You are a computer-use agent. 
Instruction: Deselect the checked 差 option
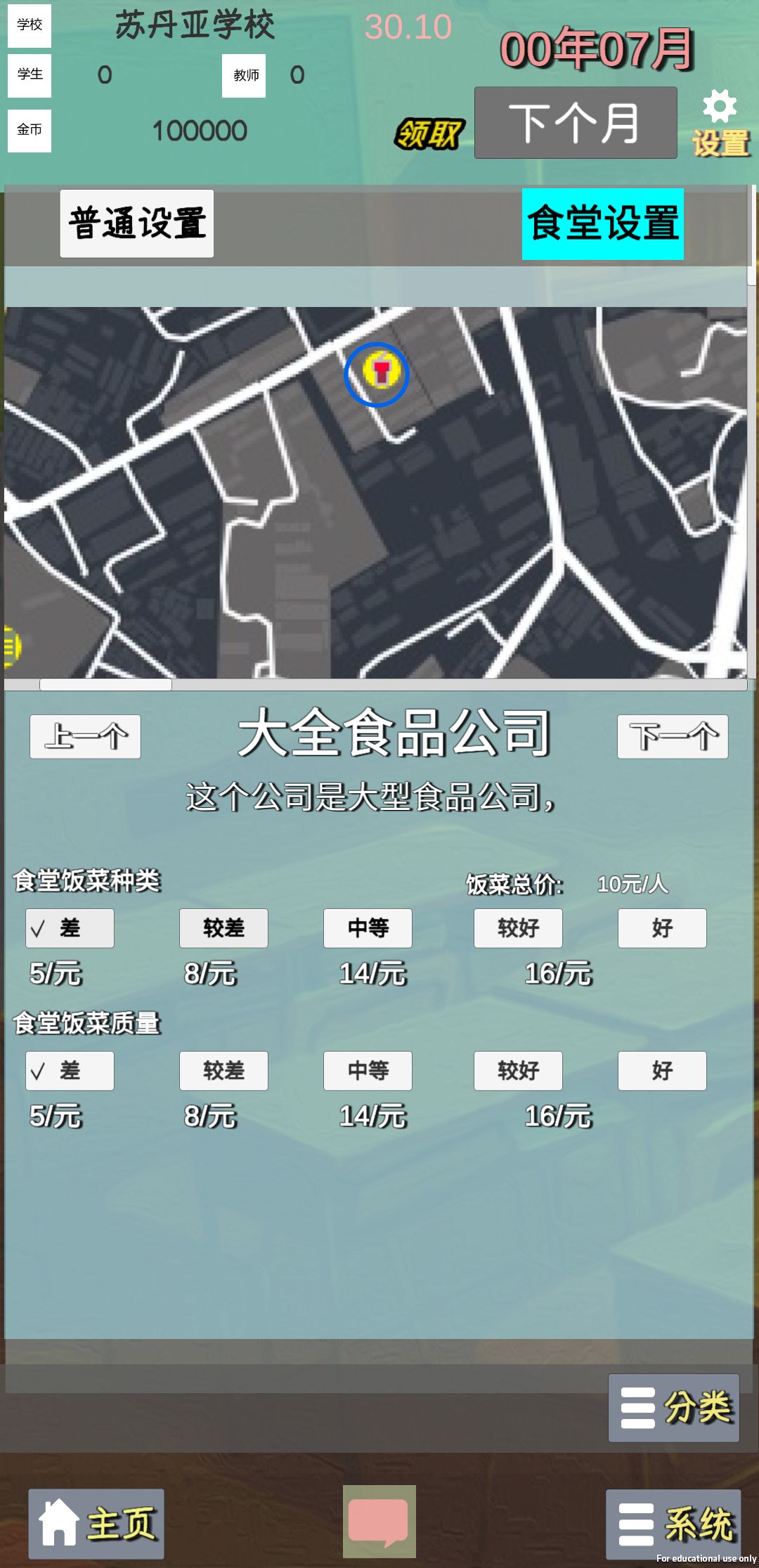pos(69,928)
